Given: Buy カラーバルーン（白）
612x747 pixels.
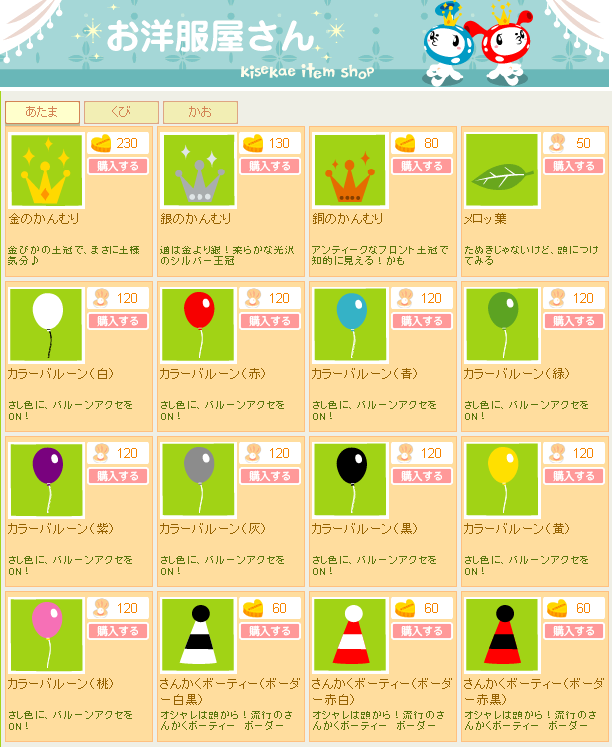Looking at the screenshot, I should [x=118, y=321].
